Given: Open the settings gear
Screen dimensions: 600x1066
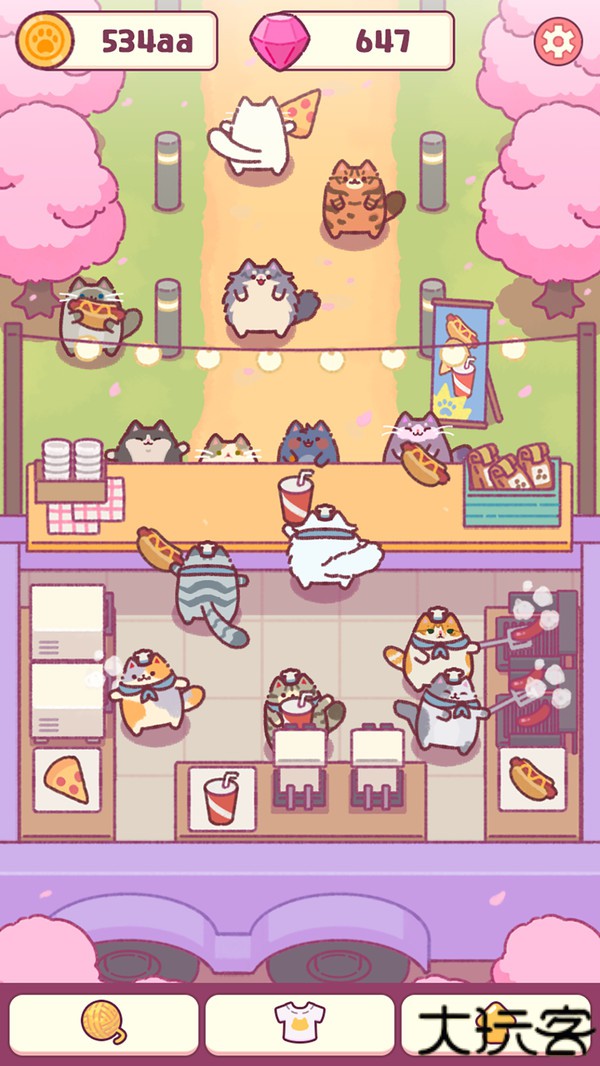Looking at the screenshot, I should pos(558,41).
